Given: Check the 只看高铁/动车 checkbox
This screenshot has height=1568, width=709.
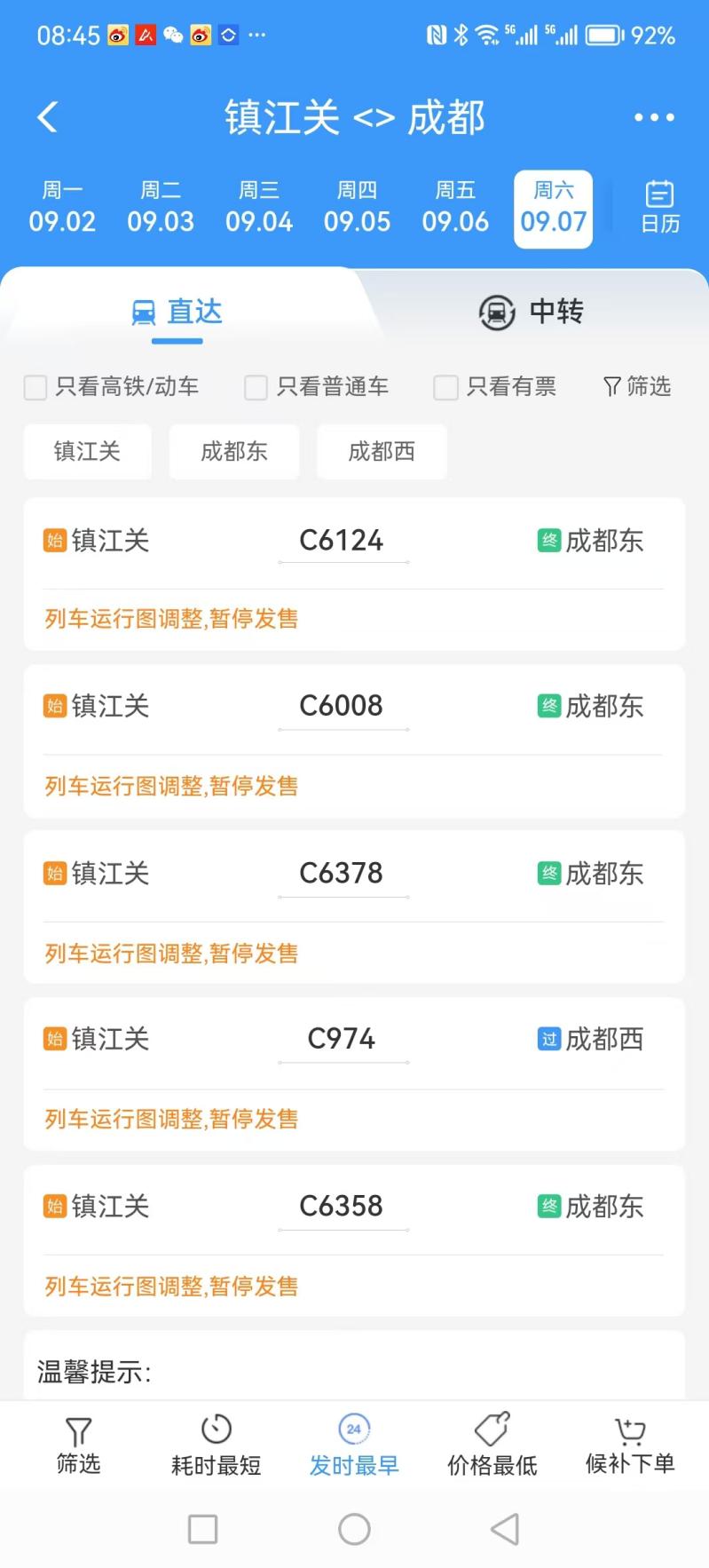Looking at the screenshot, I should tap(35, 387).
